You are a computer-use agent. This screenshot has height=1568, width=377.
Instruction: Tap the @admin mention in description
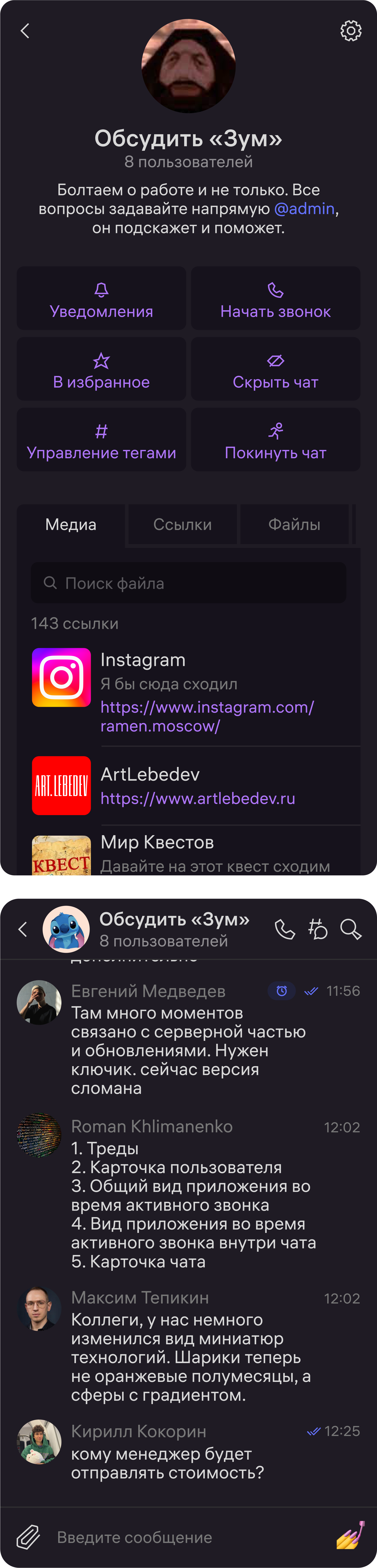tap(304, 209)
